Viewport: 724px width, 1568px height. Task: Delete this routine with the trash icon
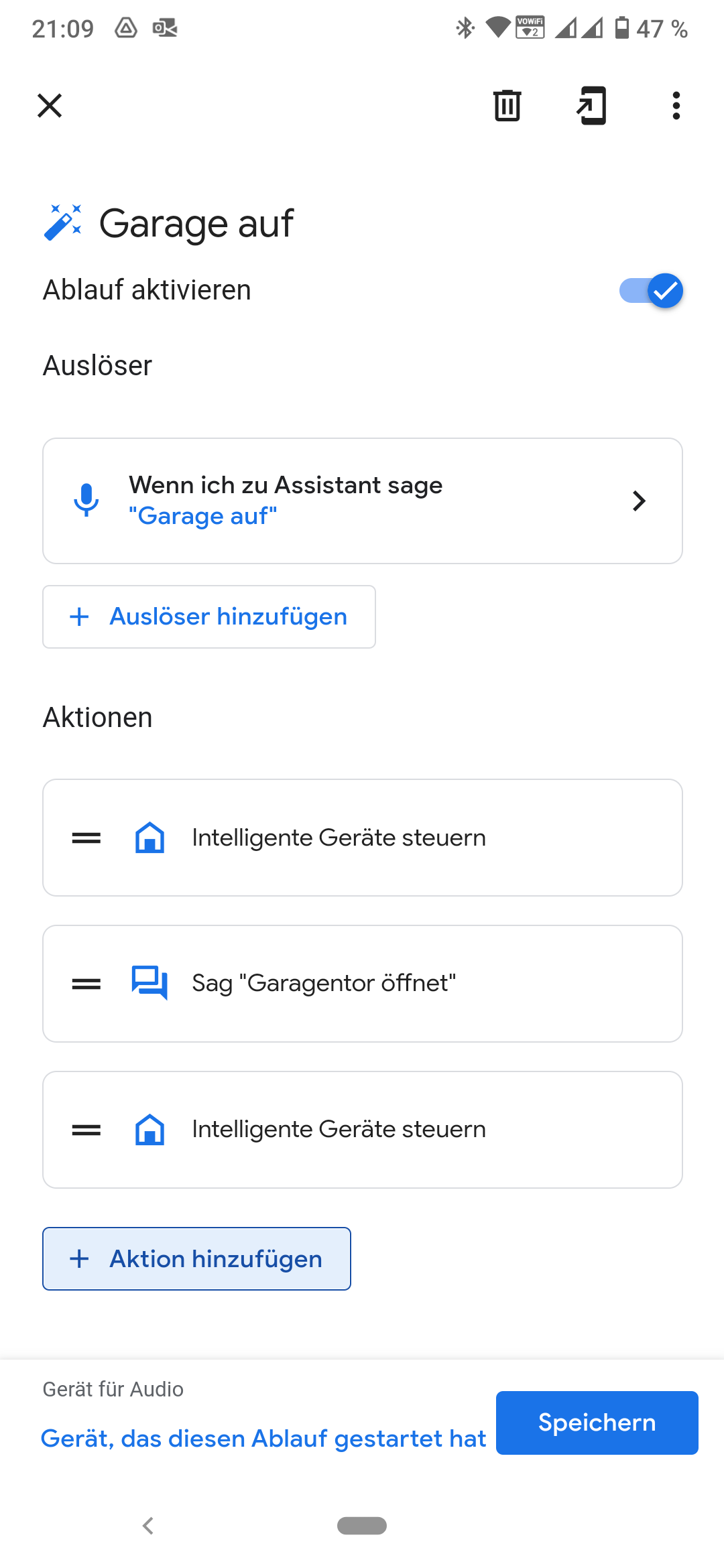pos(507,106)
